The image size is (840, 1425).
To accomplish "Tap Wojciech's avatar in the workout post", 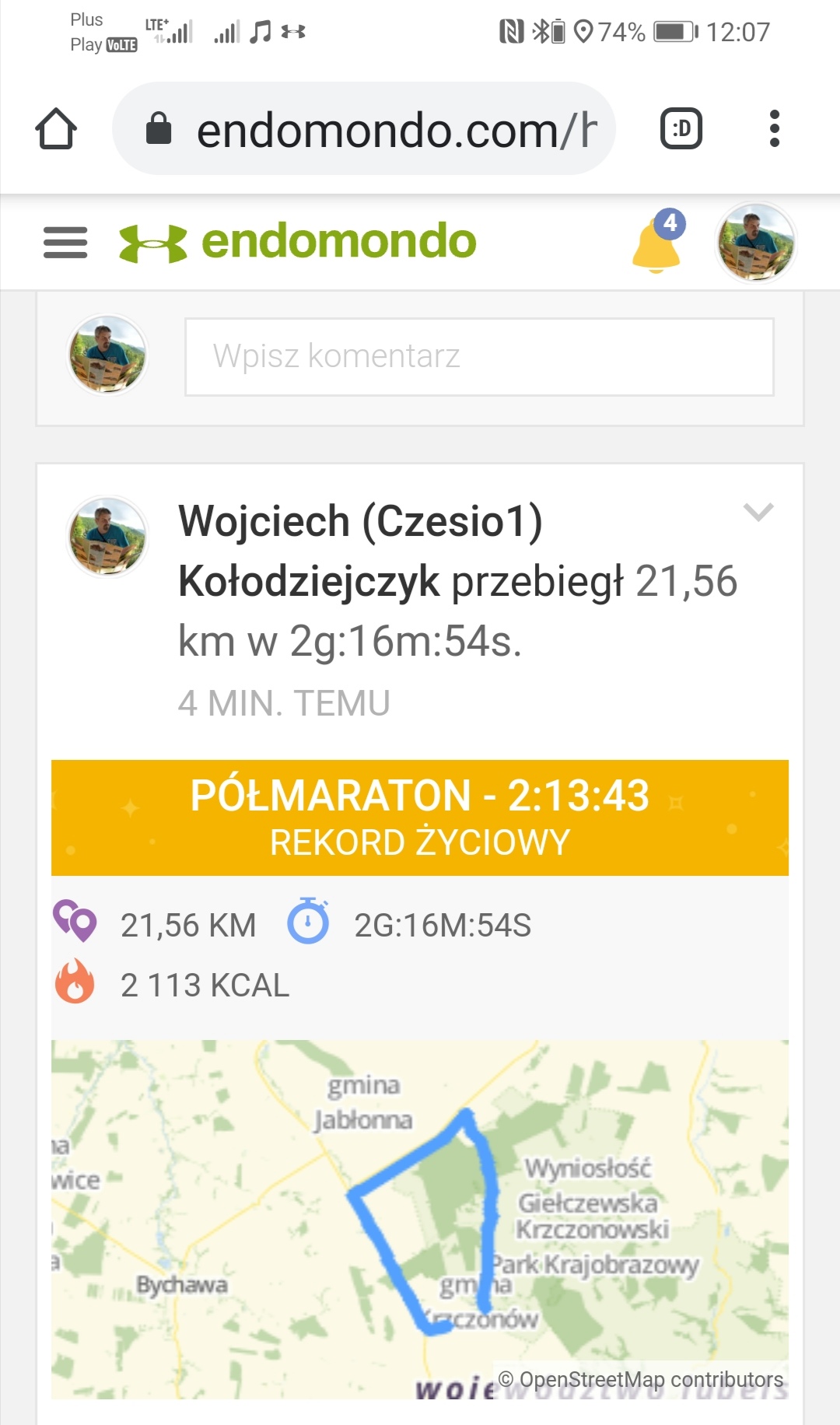I will [107, 536].
